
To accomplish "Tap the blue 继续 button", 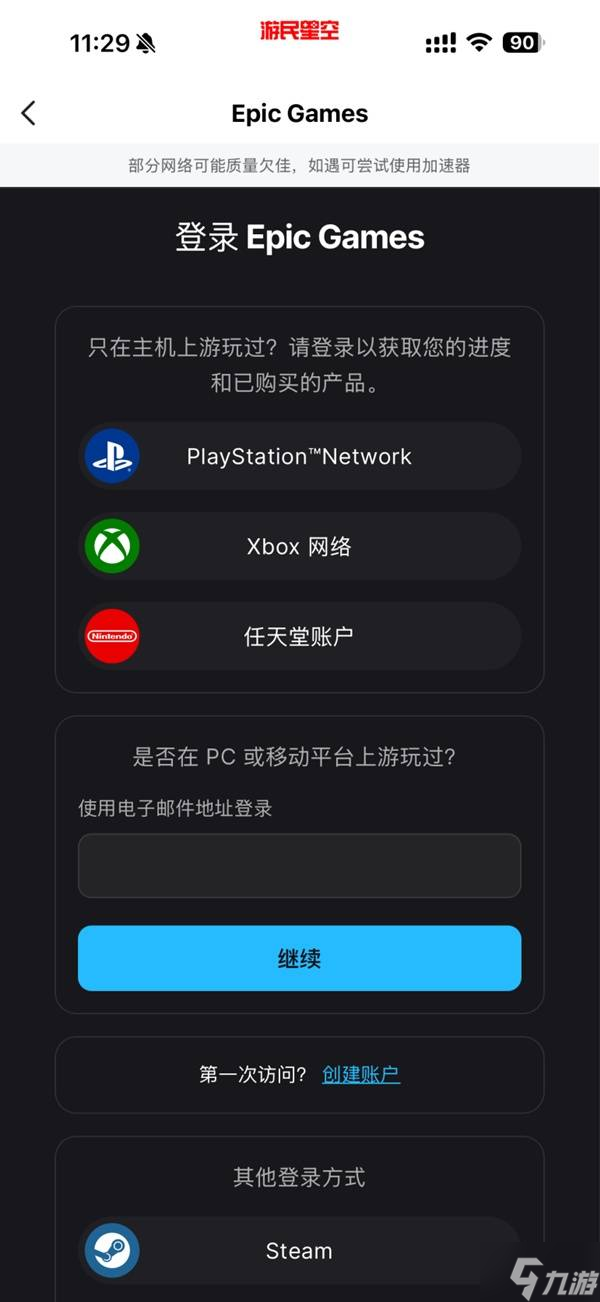I will [299, 958].
